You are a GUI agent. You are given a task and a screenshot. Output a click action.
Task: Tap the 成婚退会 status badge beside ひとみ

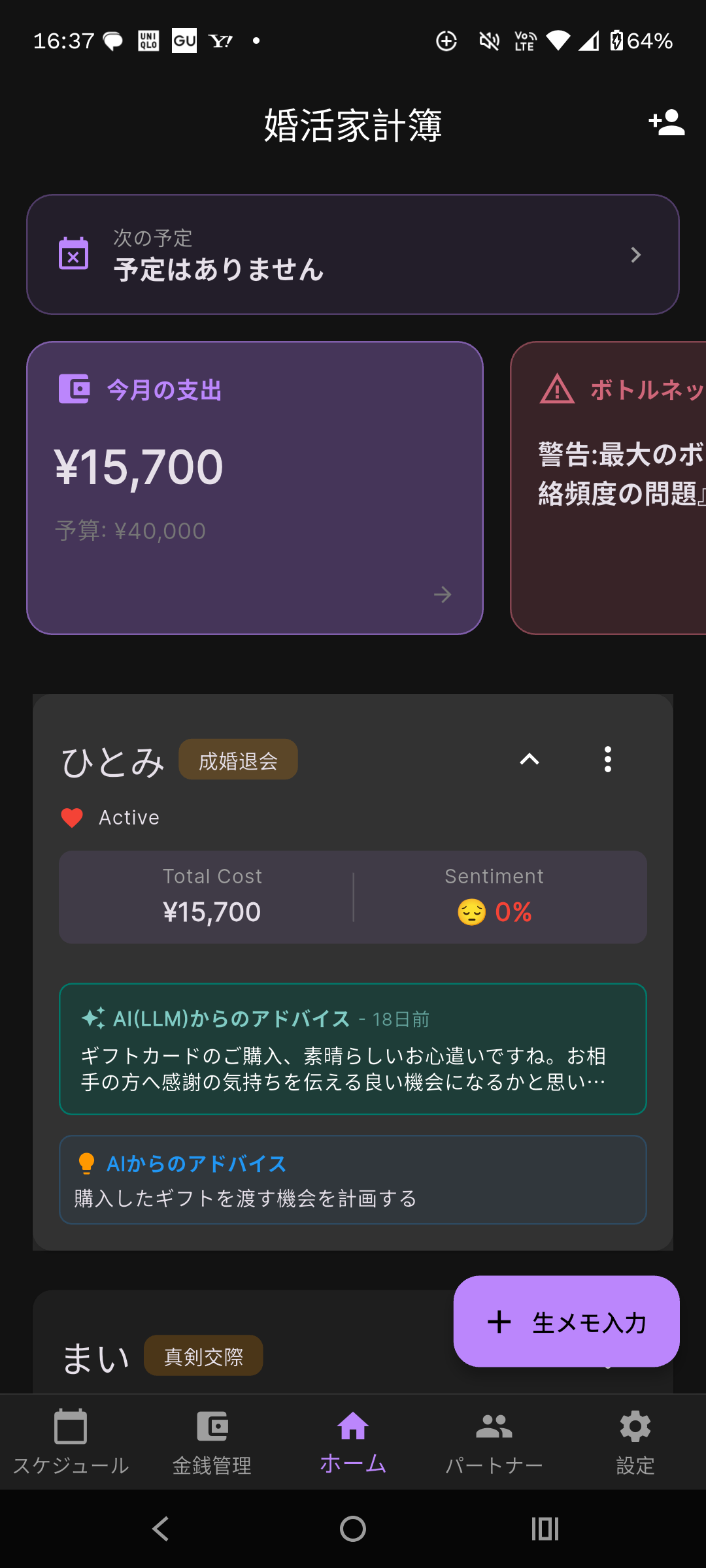(x=237, y=760)
